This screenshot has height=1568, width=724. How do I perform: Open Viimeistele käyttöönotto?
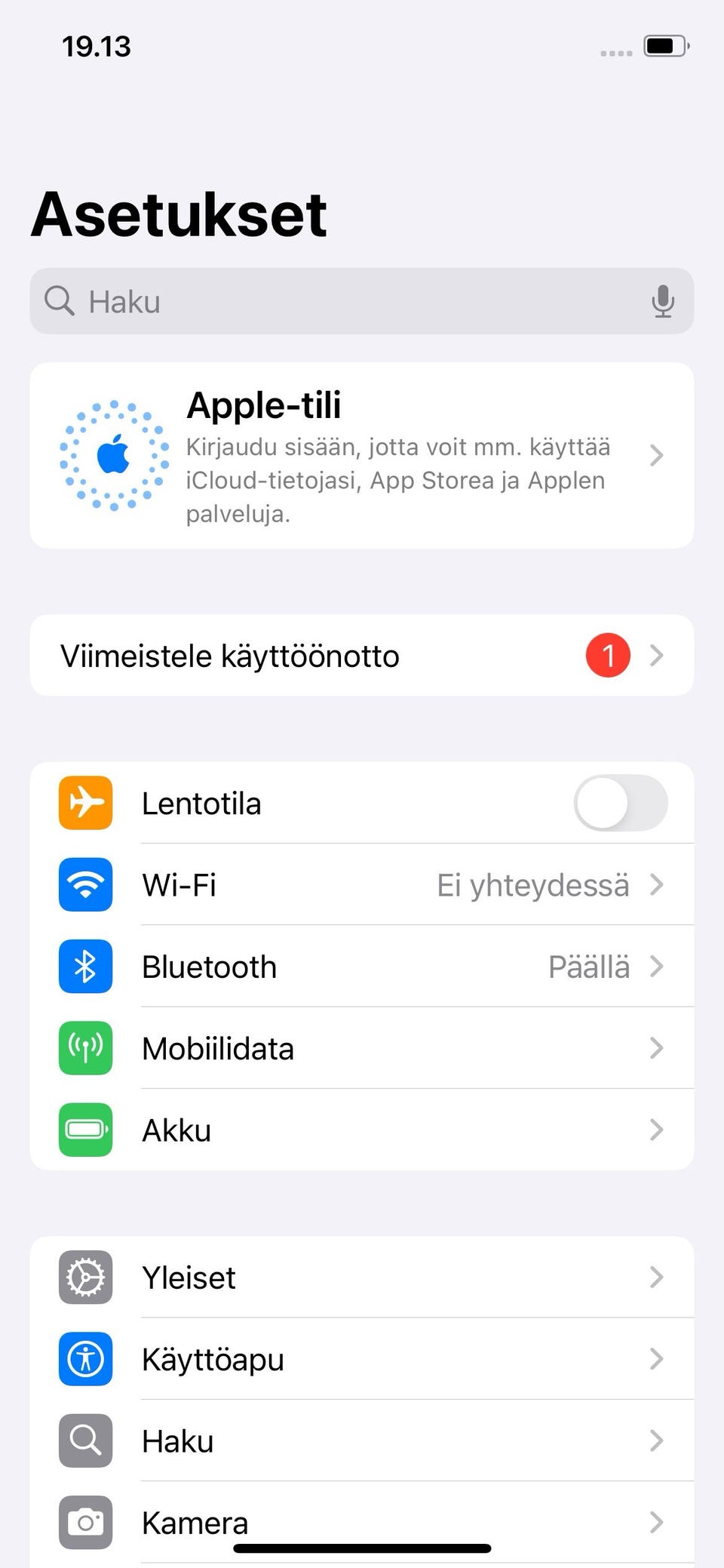point(362,656)
